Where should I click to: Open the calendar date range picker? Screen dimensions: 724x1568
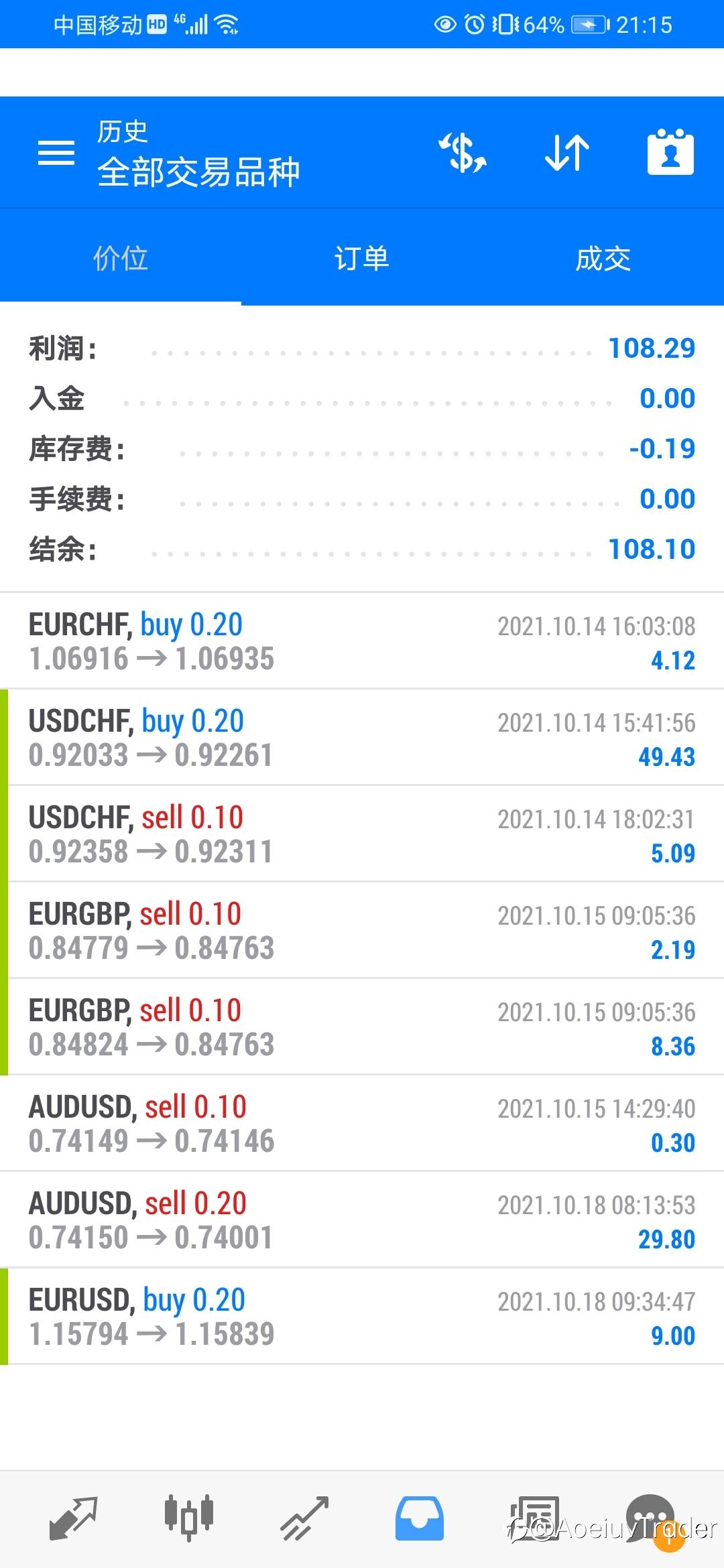[670, 152]
